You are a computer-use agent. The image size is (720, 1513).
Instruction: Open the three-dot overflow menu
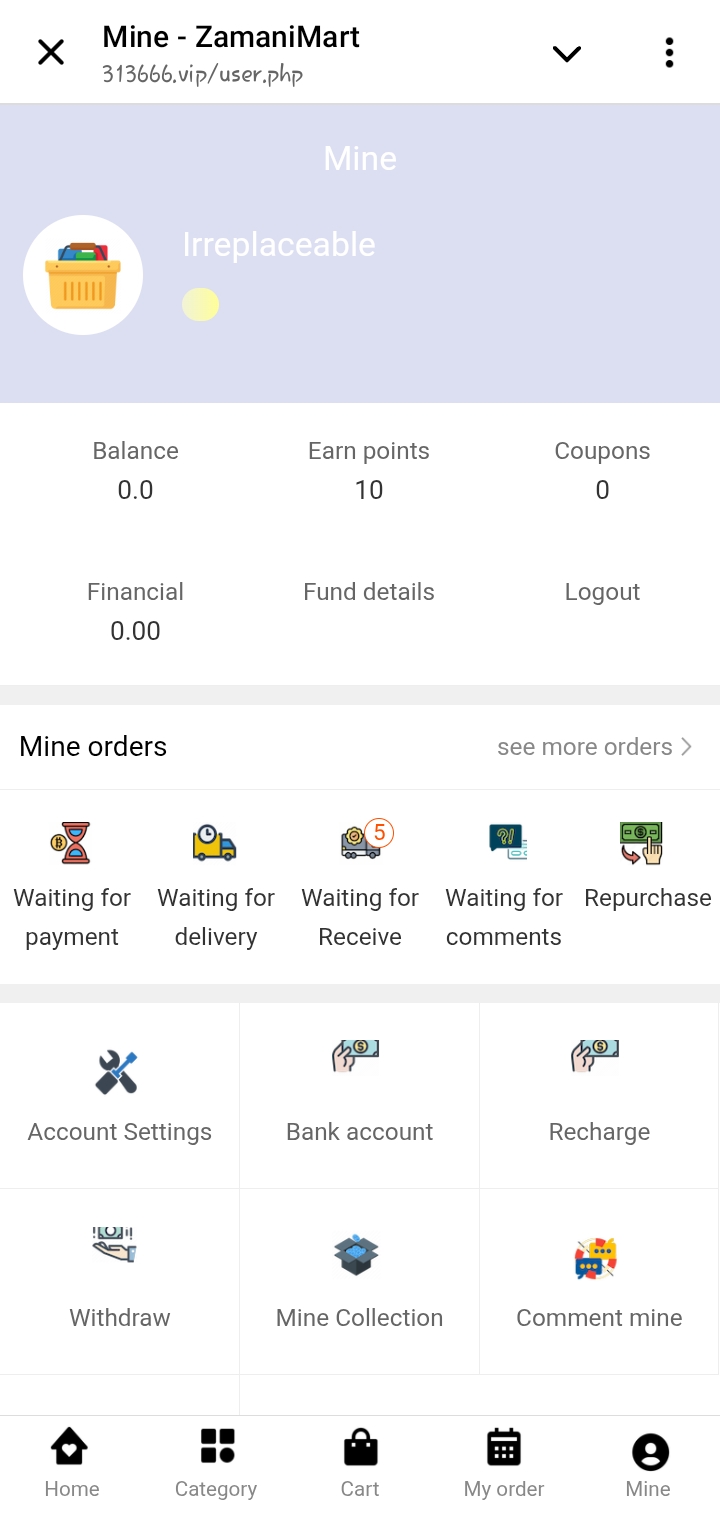(x=669, y=53)
